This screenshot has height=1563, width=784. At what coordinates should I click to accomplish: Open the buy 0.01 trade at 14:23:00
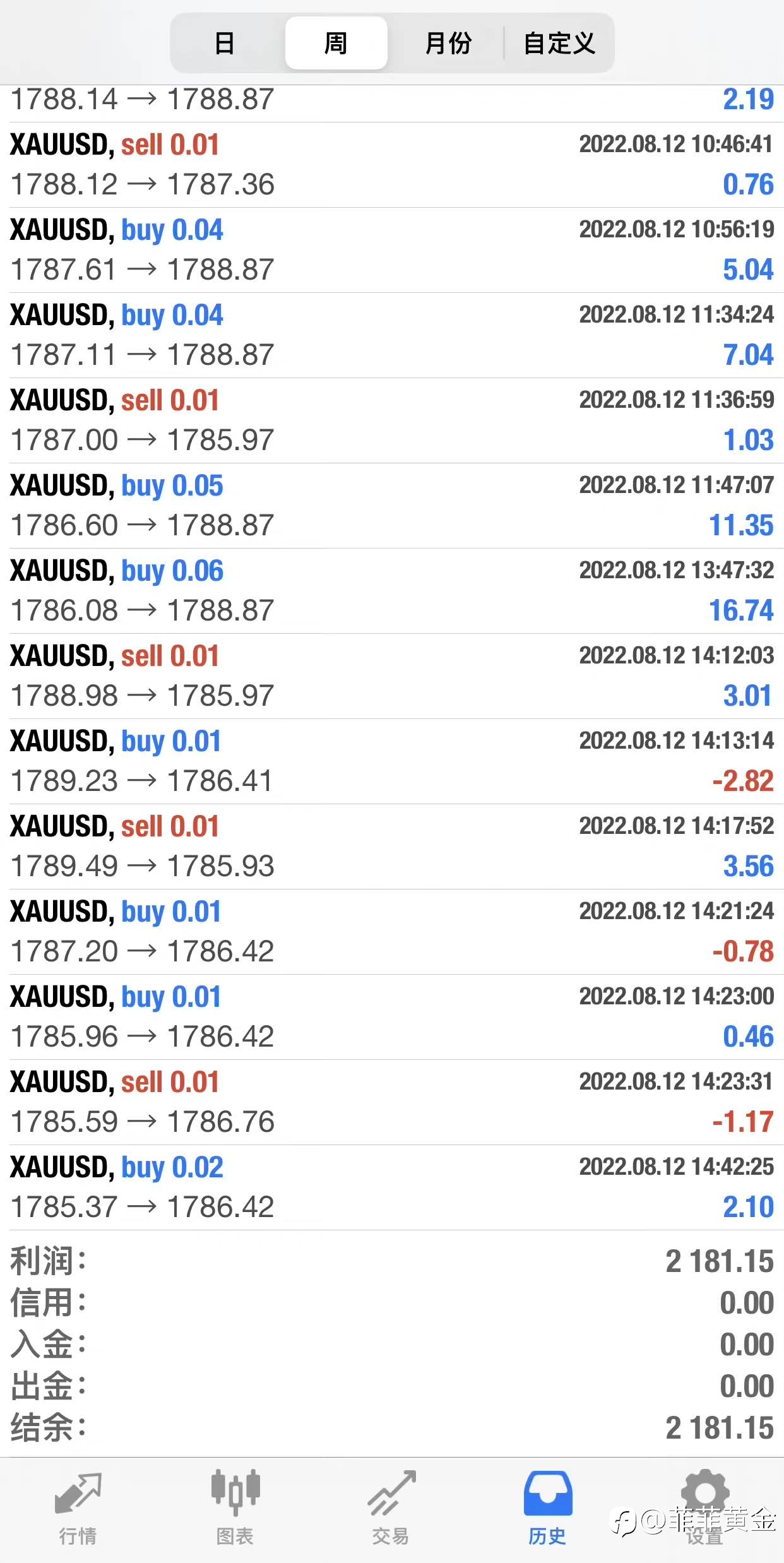click(392, 1017)
